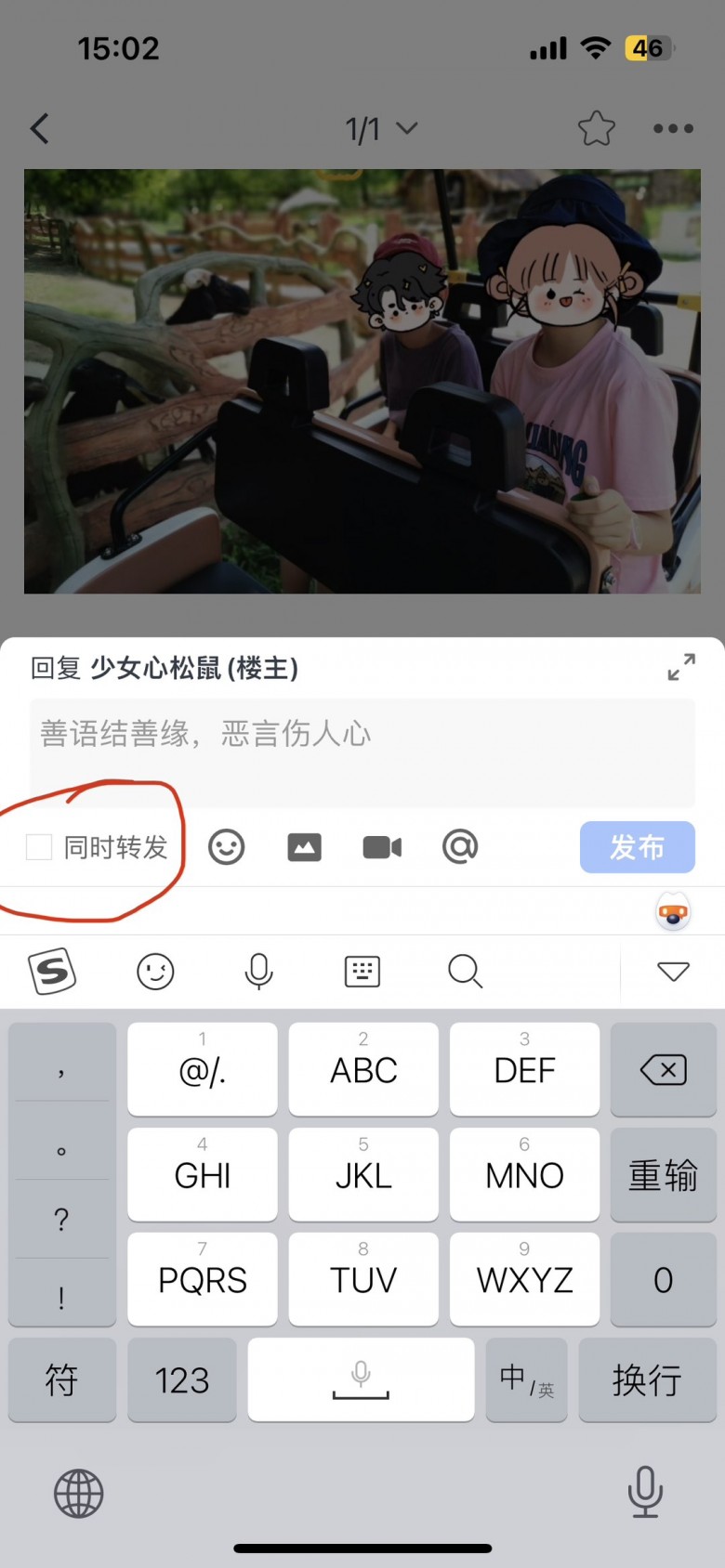Viewport: 725px width, 1568px height.
Task: Attach a video to the reply
Action: [382, 847]
